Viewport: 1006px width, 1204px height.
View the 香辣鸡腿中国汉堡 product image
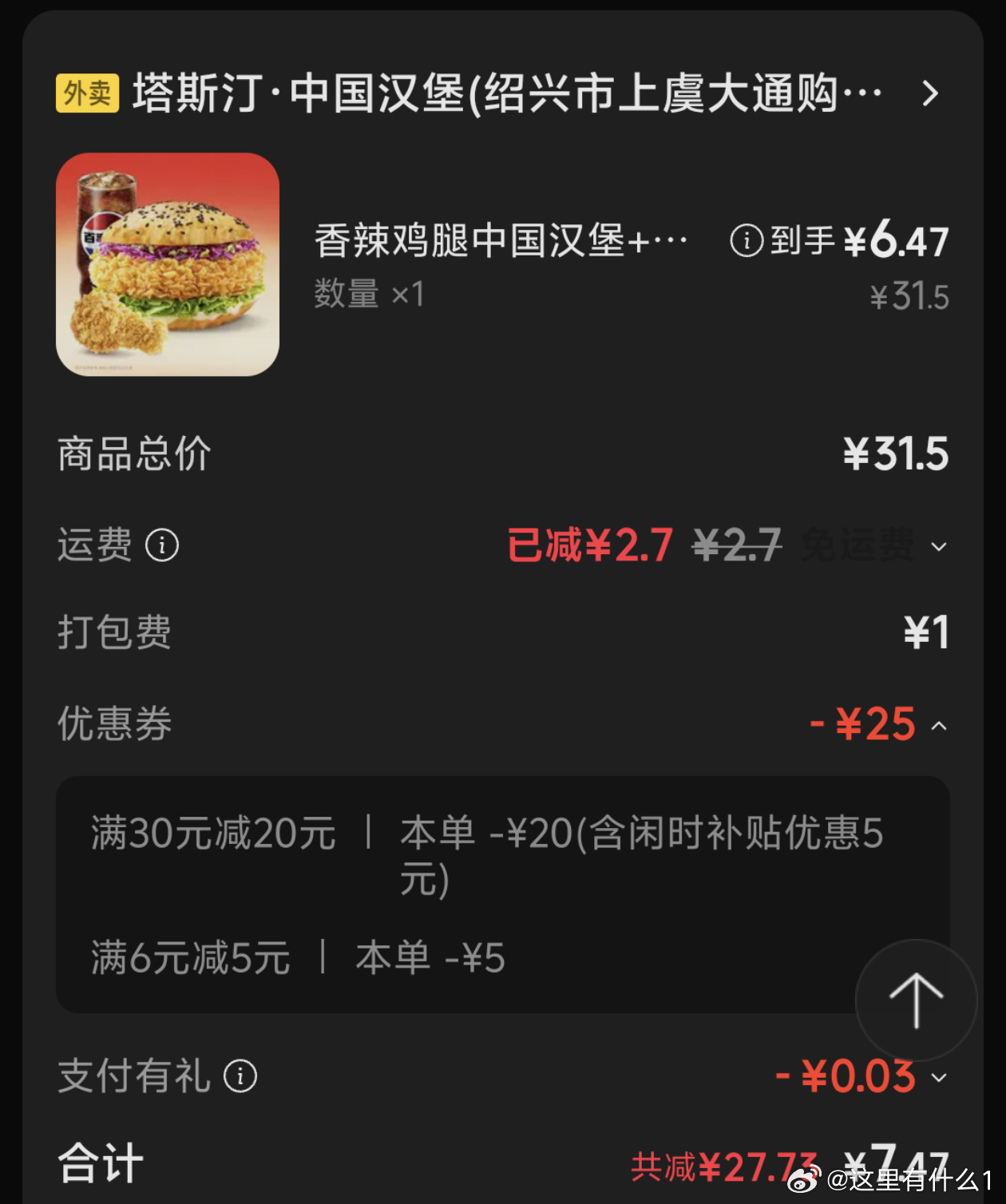[168, 264]
